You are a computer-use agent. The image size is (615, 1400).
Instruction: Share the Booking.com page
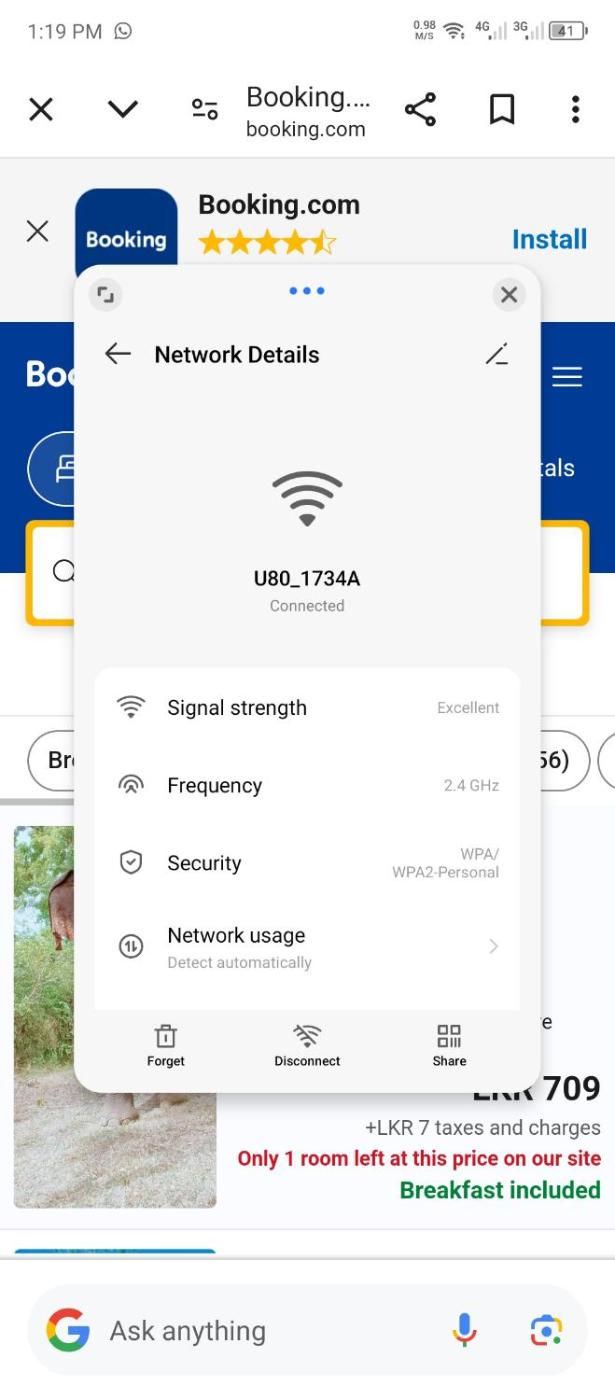point(420,110)
